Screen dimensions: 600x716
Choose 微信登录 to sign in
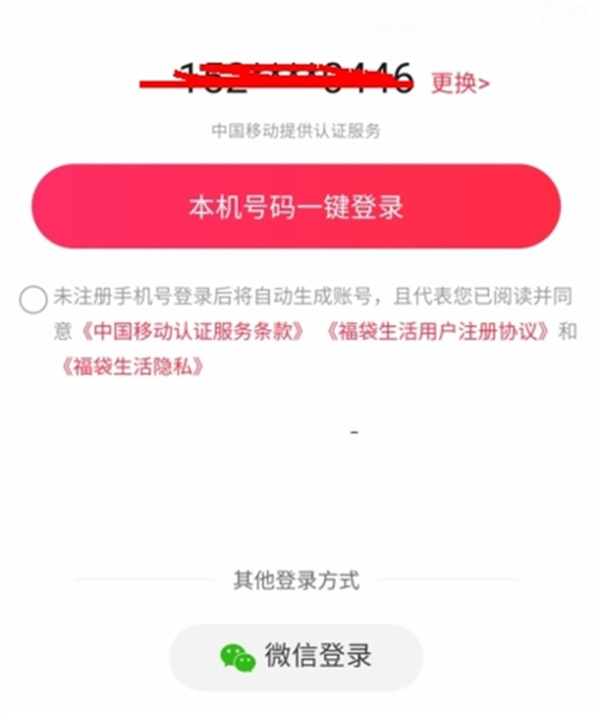click(x=296, y=656)
